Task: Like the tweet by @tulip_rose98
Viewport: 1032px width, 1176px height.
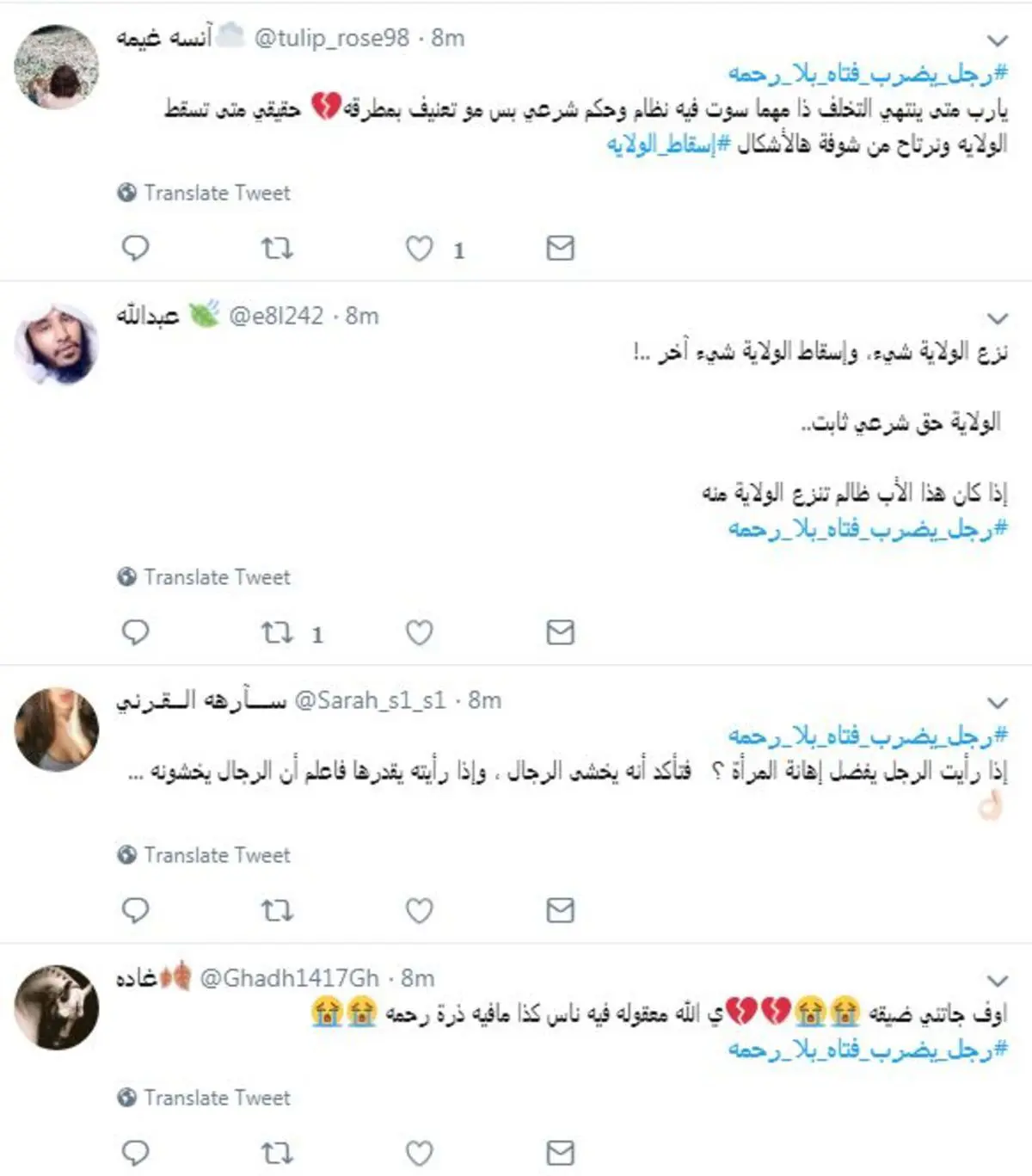Action: (x=419, y=249)
